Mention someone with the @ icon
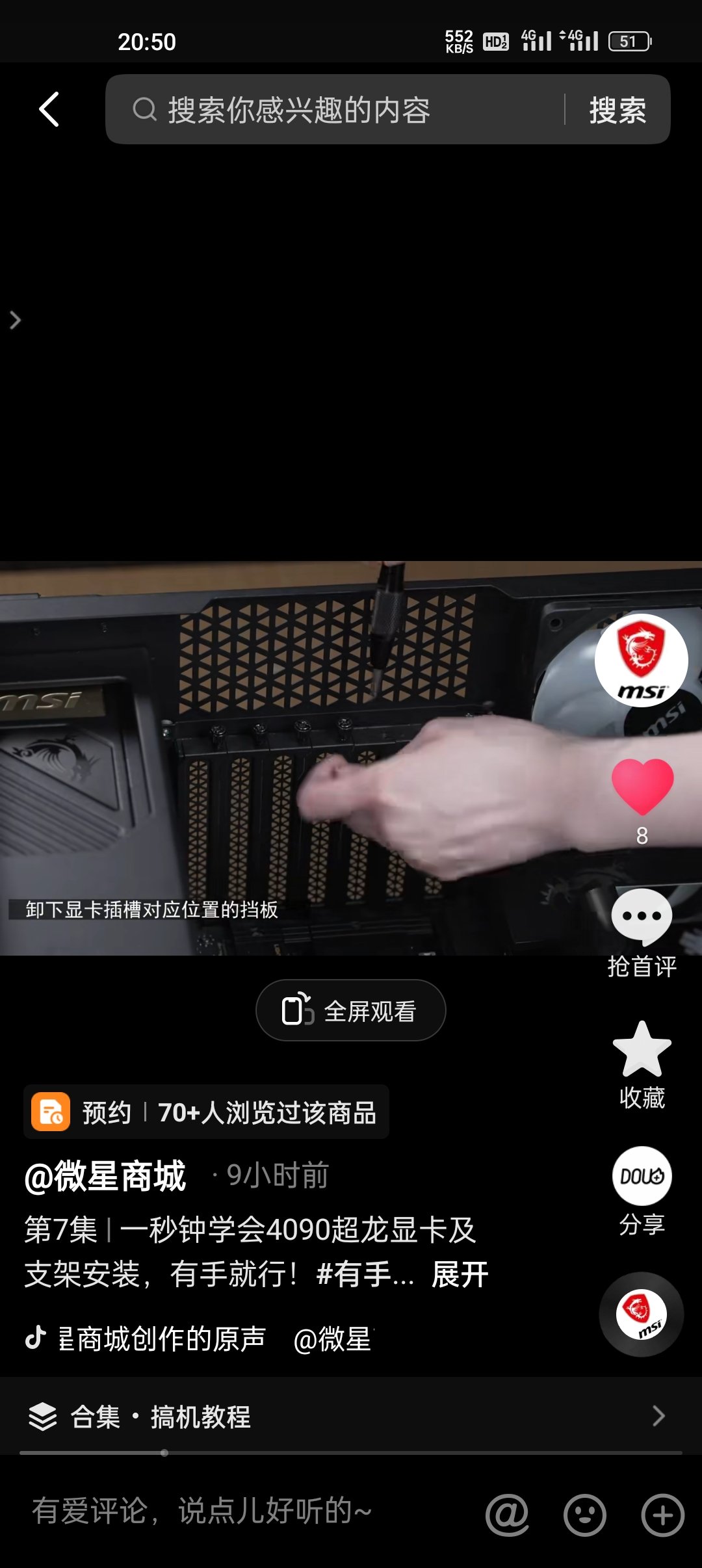The height and width of the screenshot is (1568, 702). 507,1515
